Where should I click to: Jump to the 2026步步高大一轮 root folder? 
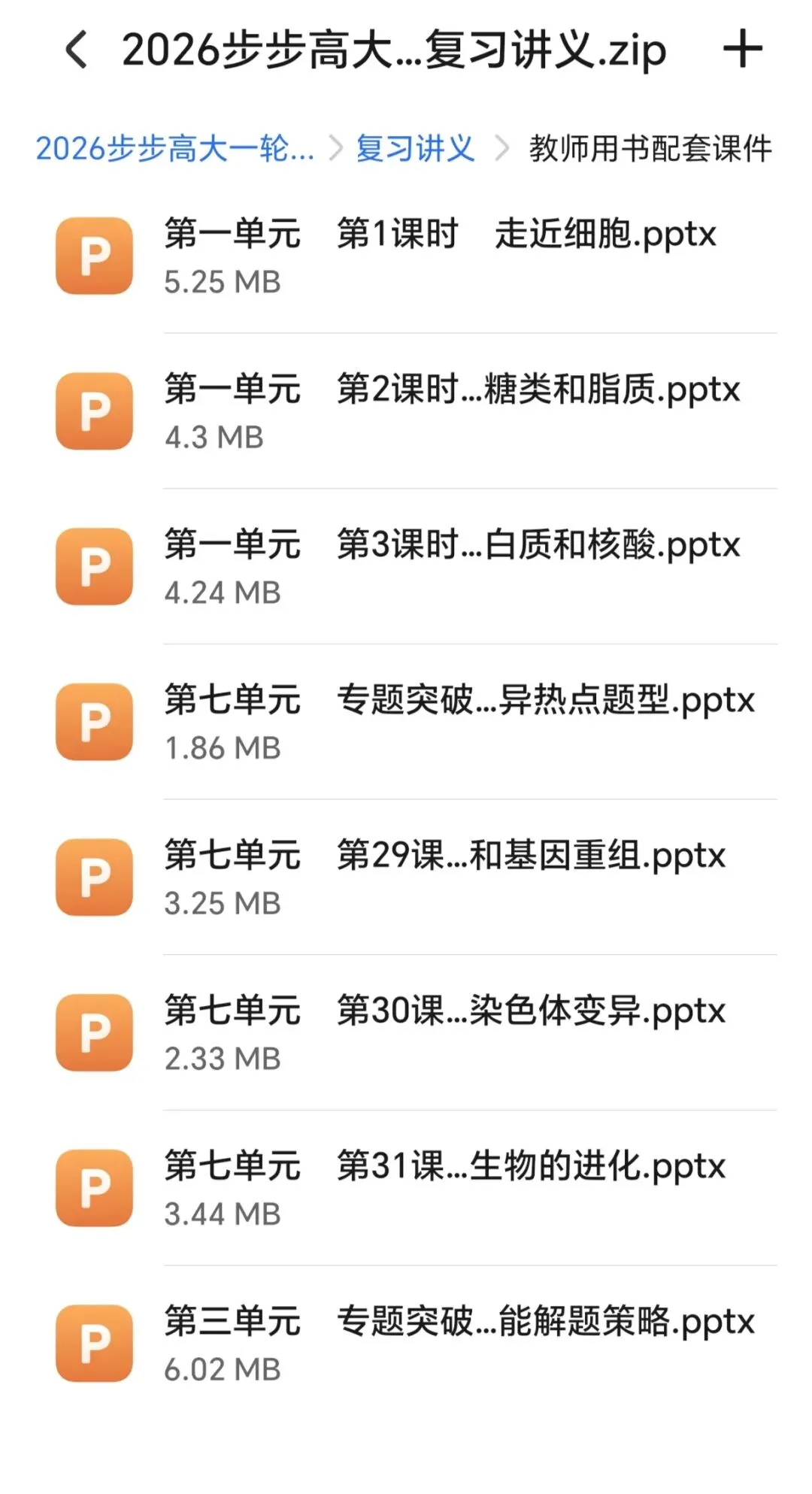pos(174,148)
